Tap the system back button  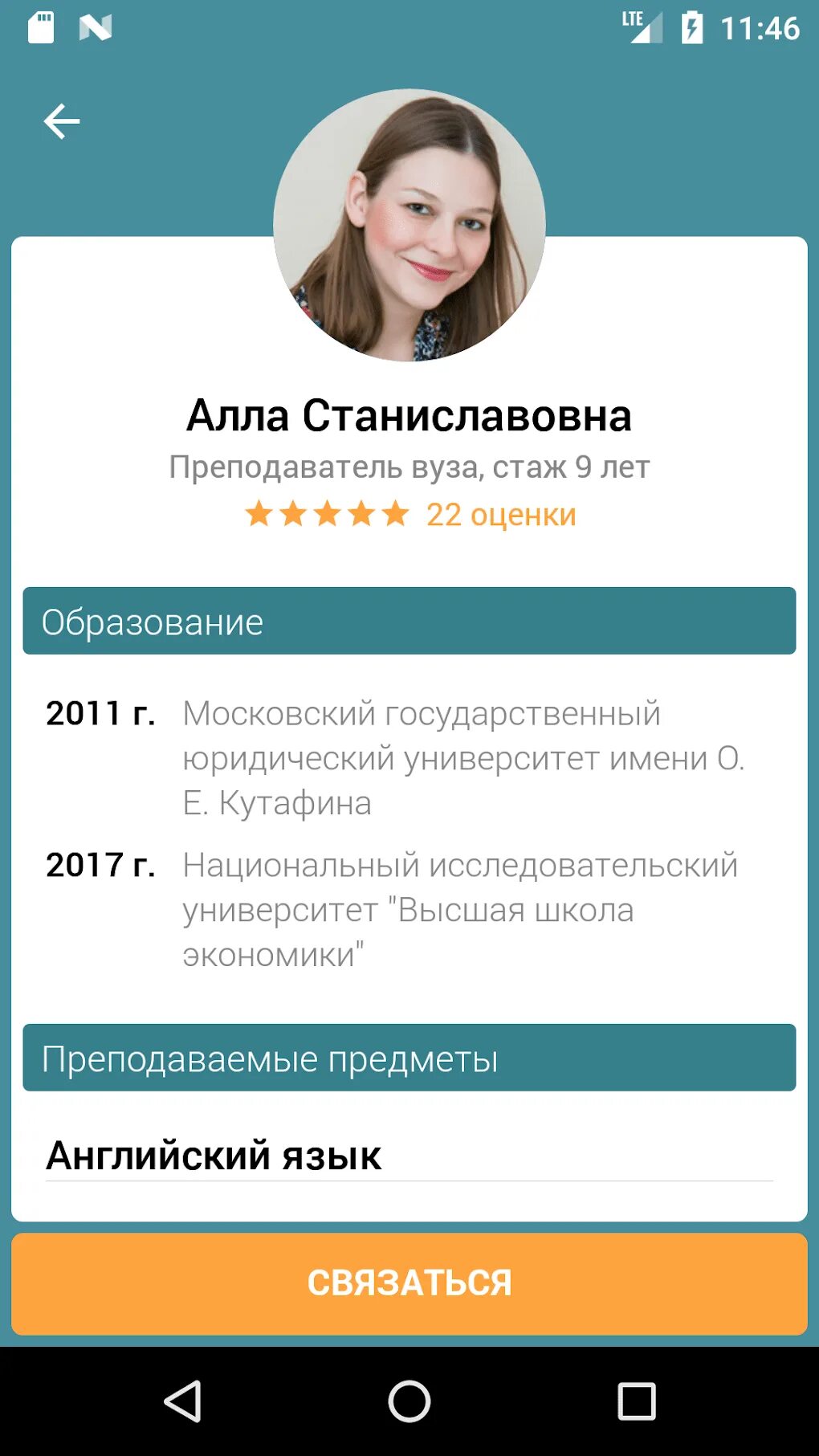(x=183, y=1401)
